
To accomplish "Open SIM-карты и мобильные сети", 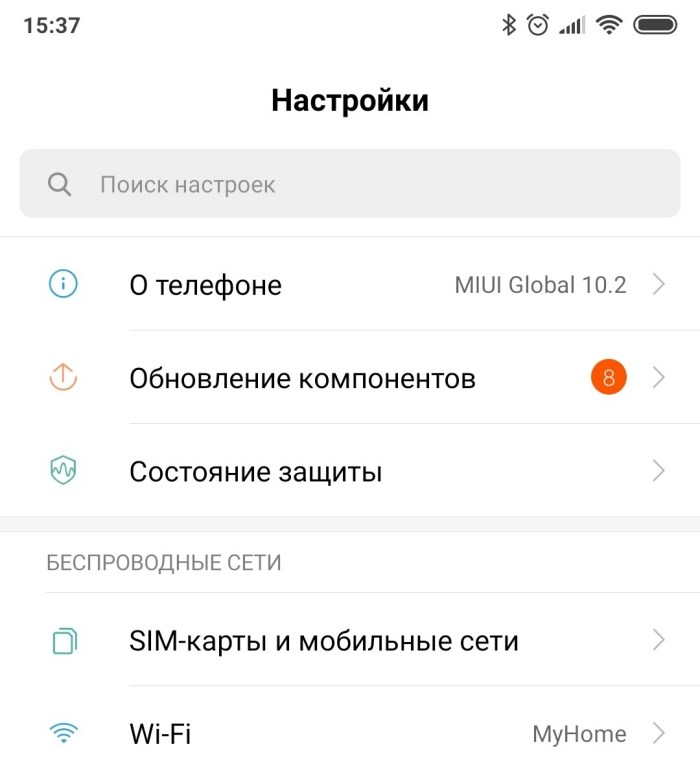I will click(350, 640).
